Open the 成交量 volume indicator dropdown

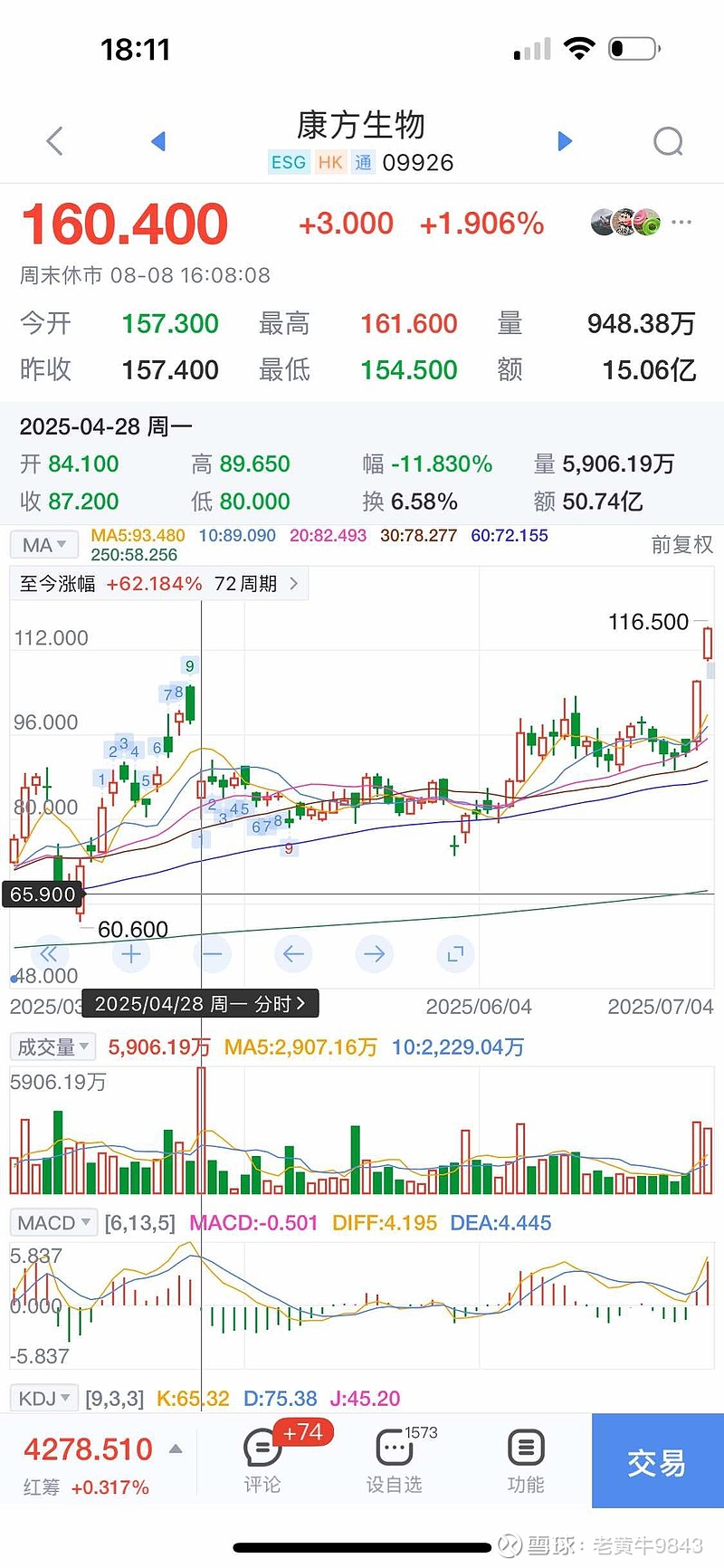coord(52,1047)
